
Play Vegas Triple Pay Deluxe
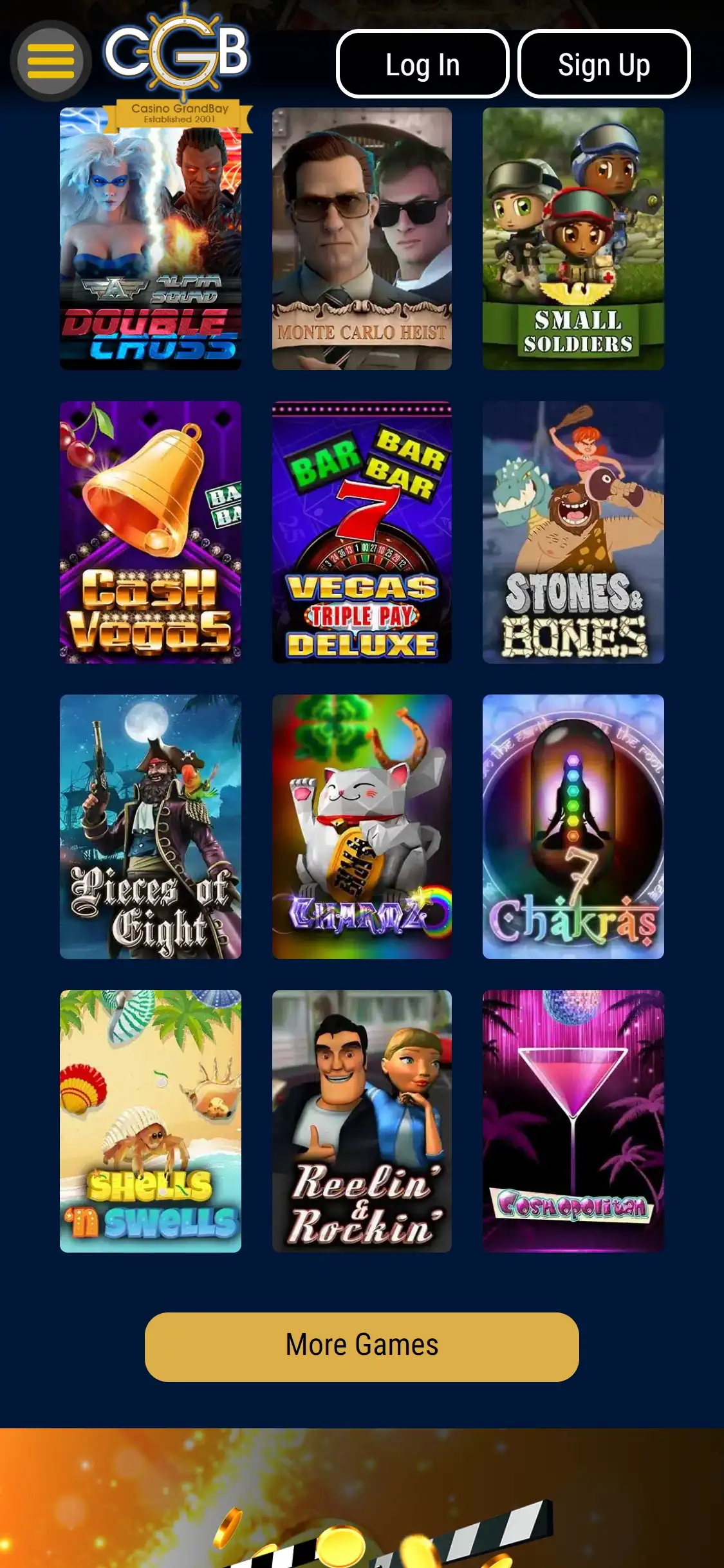point(362,532)
